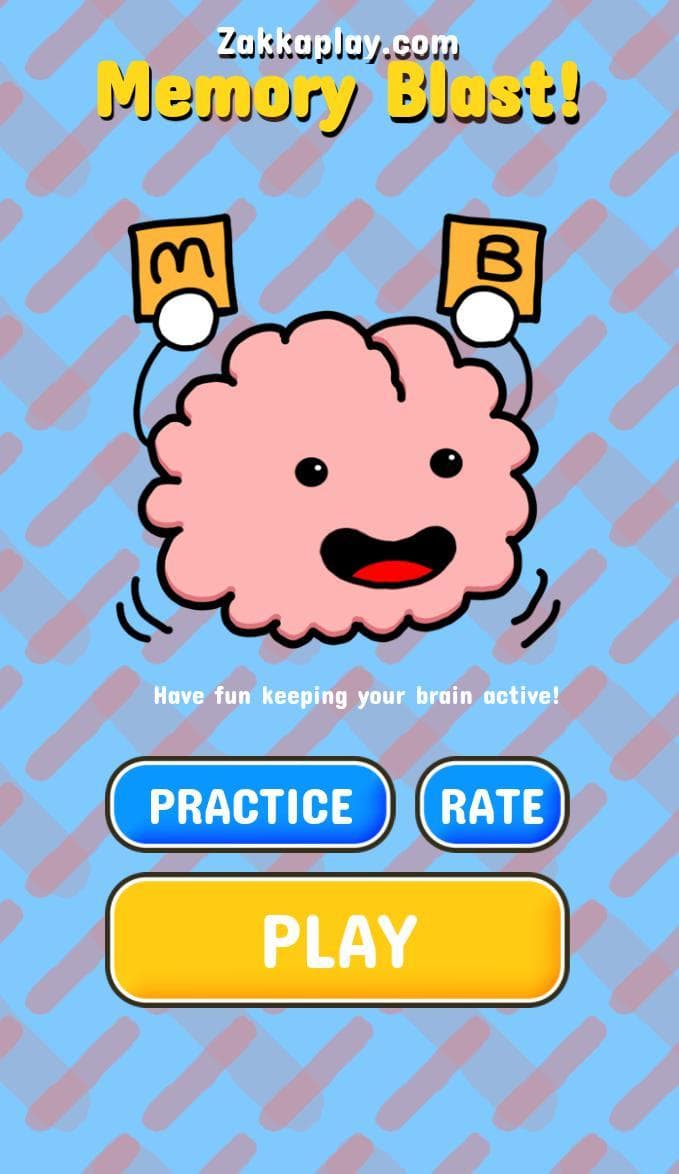This screenshot has height=1174, width=679.
Task: Tap the RATE button
Action: click(493, 805)
